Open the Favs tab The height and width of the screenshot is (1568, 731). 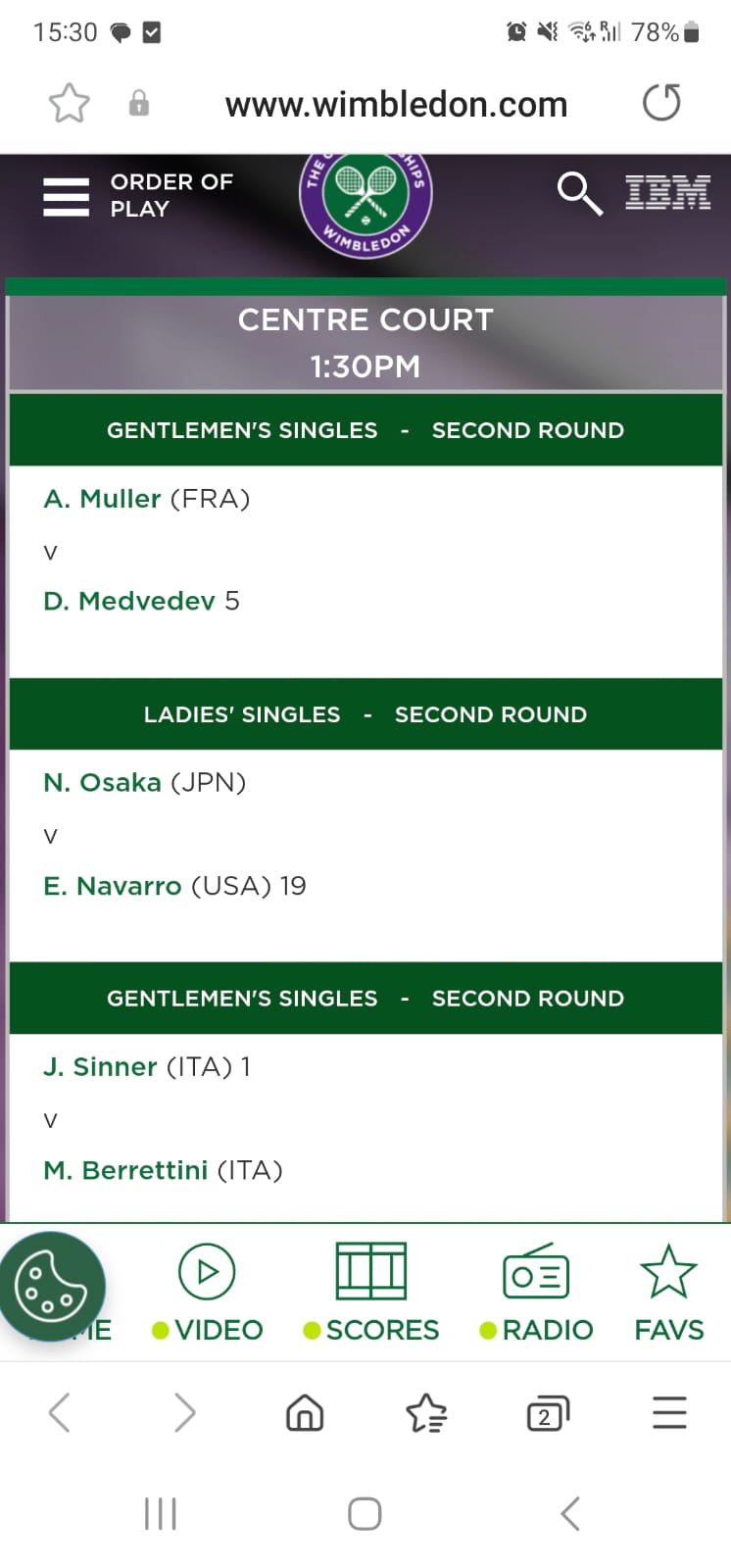click(668, 1294)
